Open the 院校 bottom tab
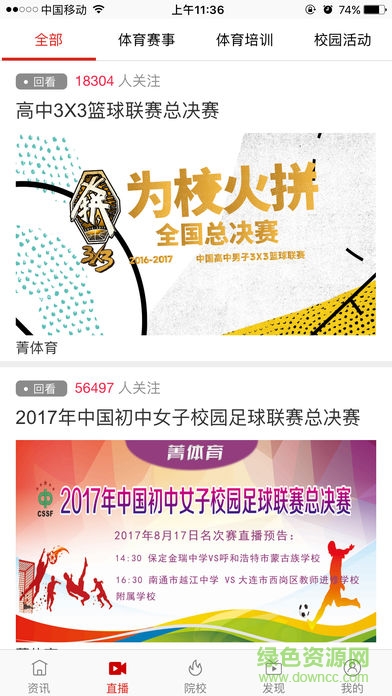This screenshot has width=392, height=696. [x=195, y=676]
